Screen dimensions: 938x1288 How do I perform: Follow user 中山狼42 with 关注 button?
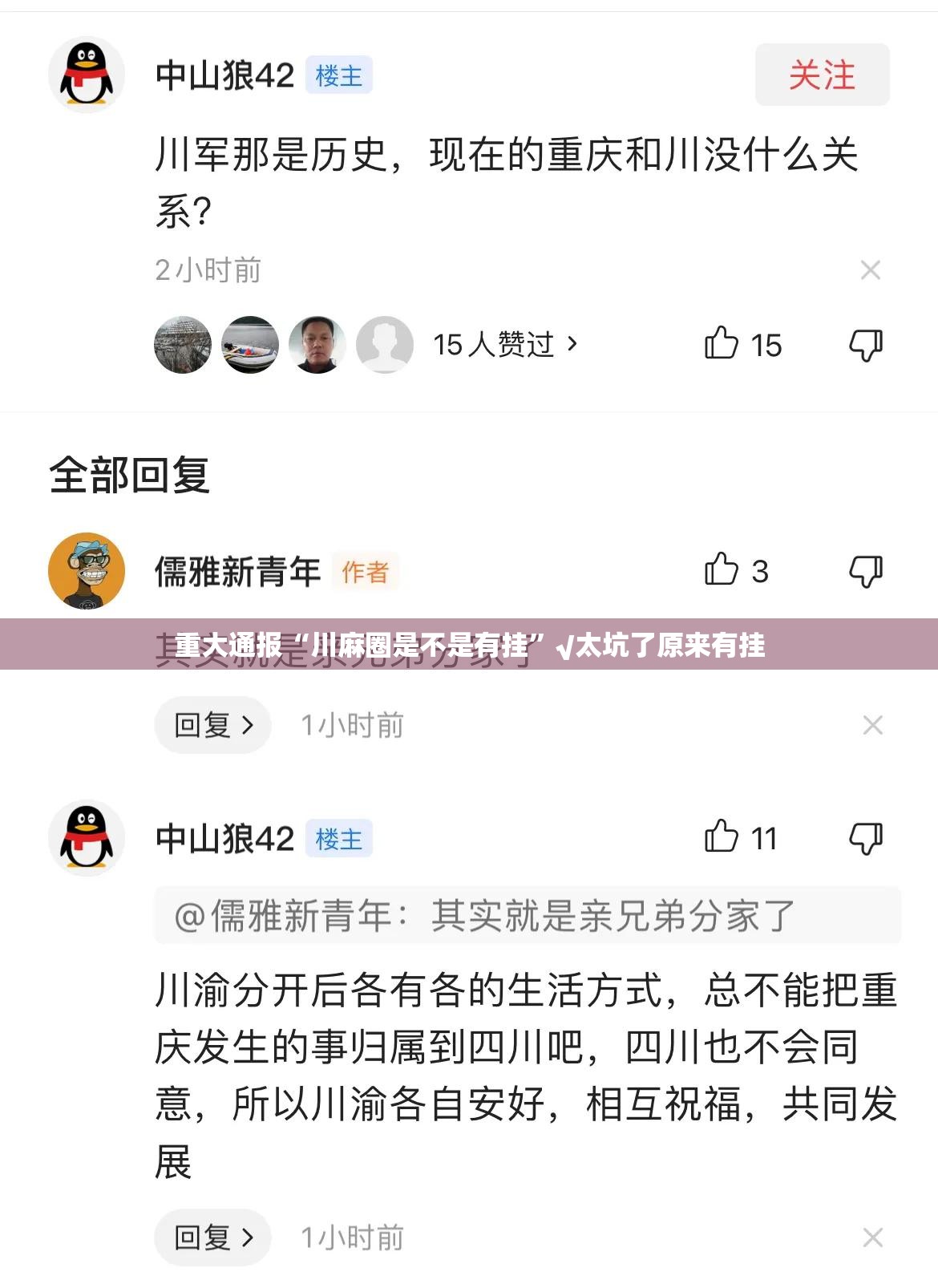coord(822,75)
